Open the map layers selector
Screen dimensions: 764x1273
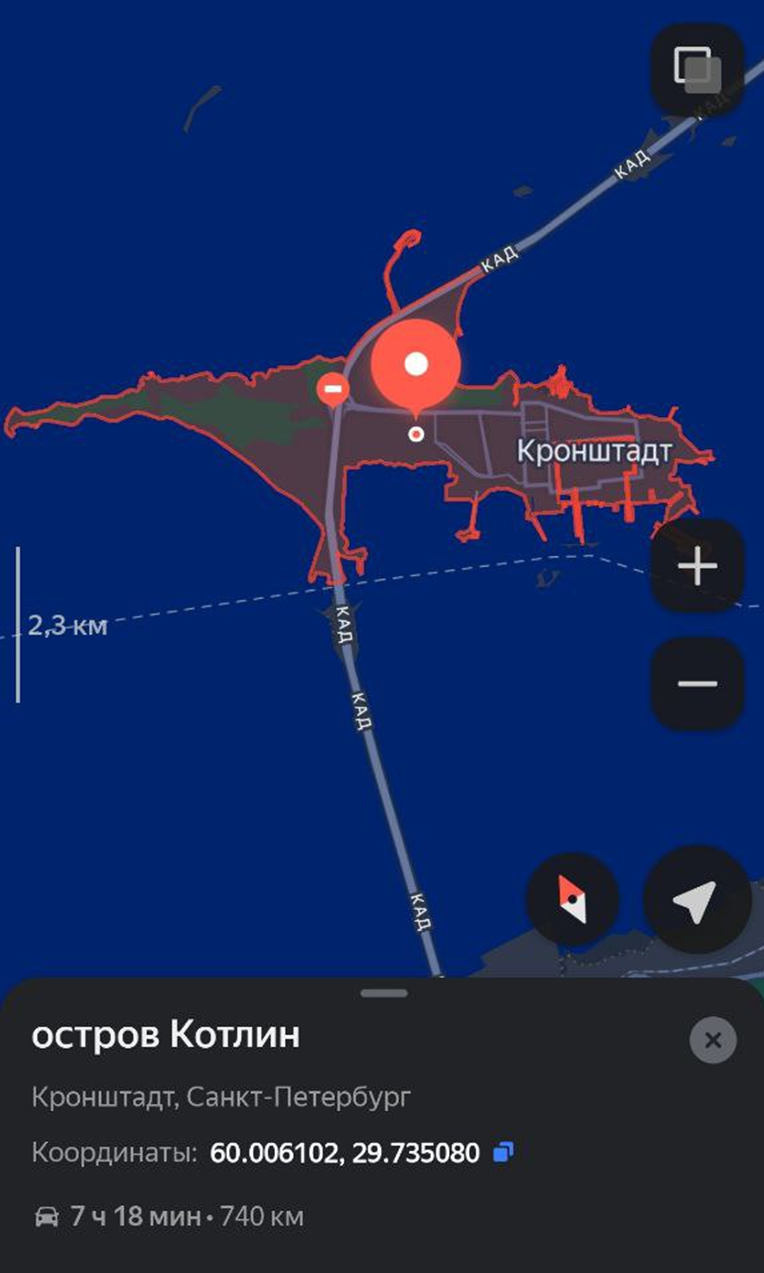[x=697, y=69]
